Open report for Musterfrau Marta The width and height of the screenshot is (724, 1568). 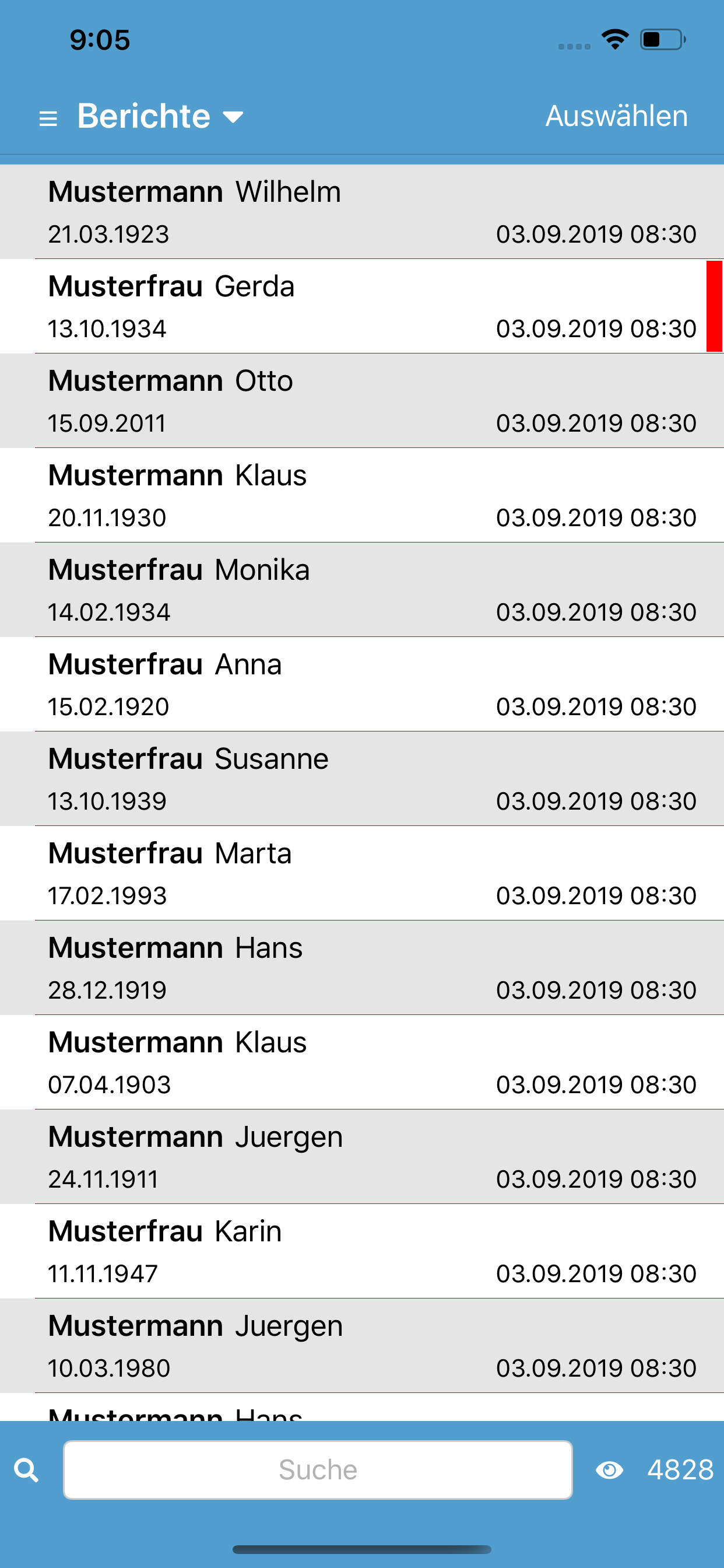tap(362, 873)
